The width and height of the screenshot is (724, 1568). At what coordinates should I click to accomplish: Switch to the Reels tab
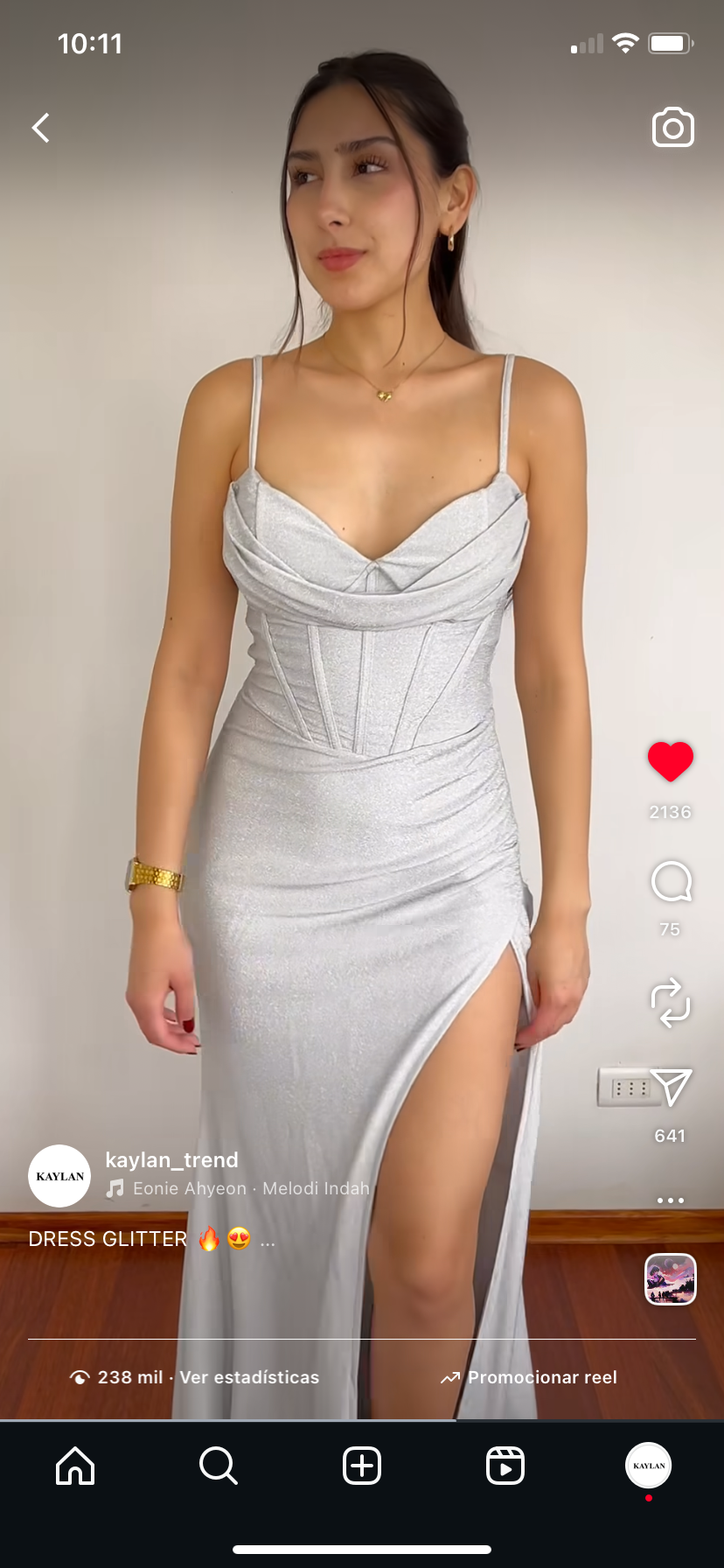[505, 1466]
